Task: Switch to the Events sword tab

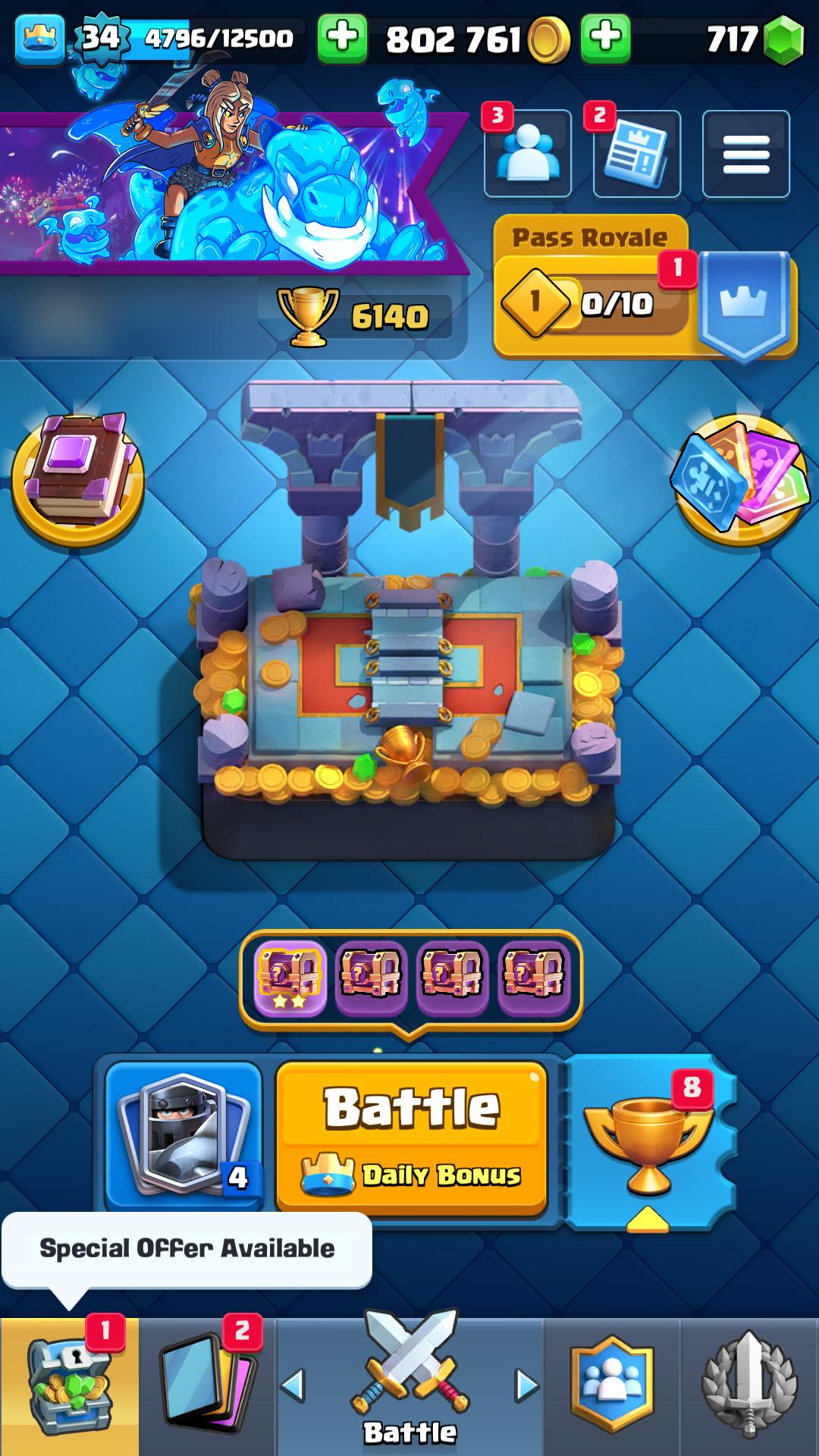Action: coord(749,1386)
